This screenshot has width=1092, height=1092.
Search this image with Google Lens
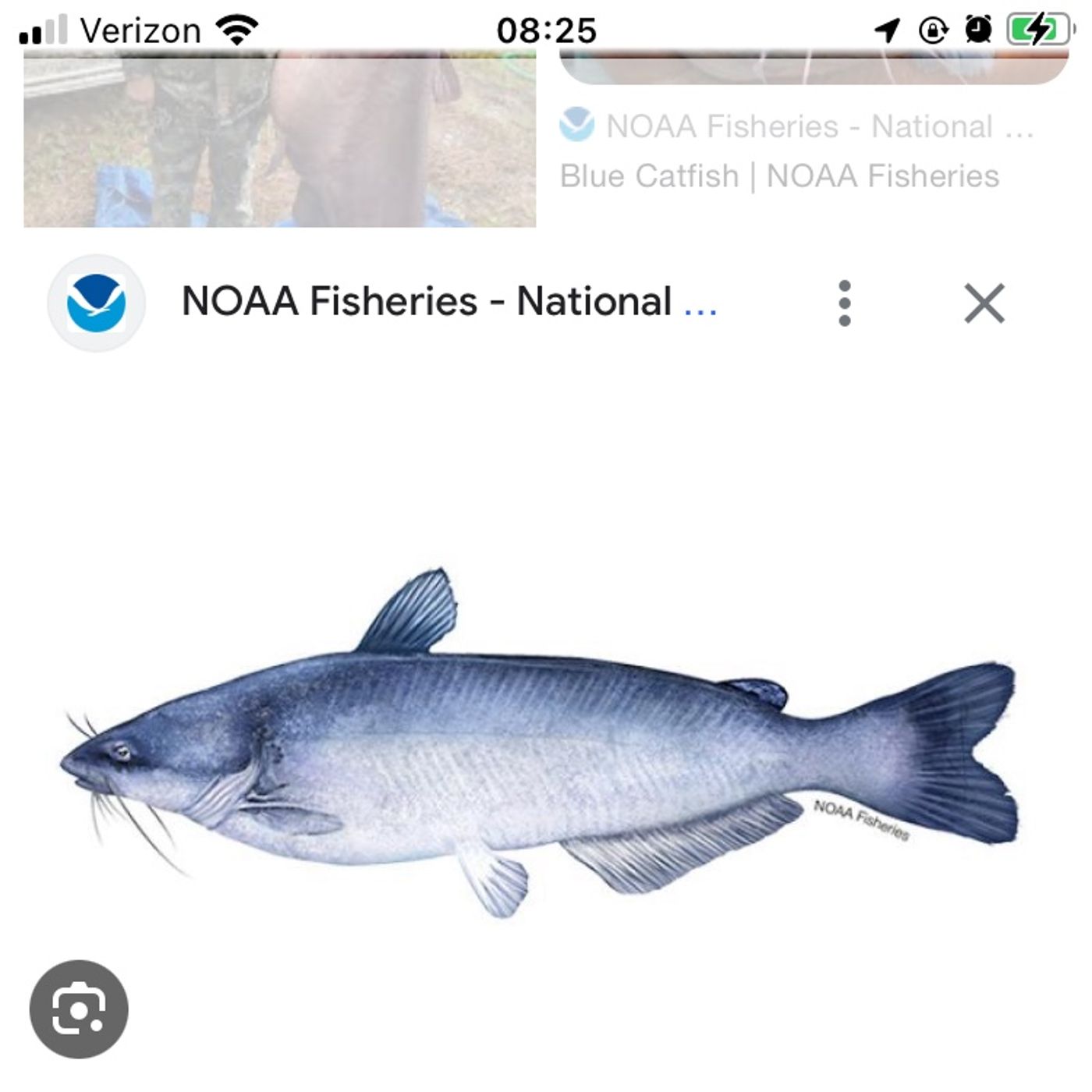point(79,1009)
